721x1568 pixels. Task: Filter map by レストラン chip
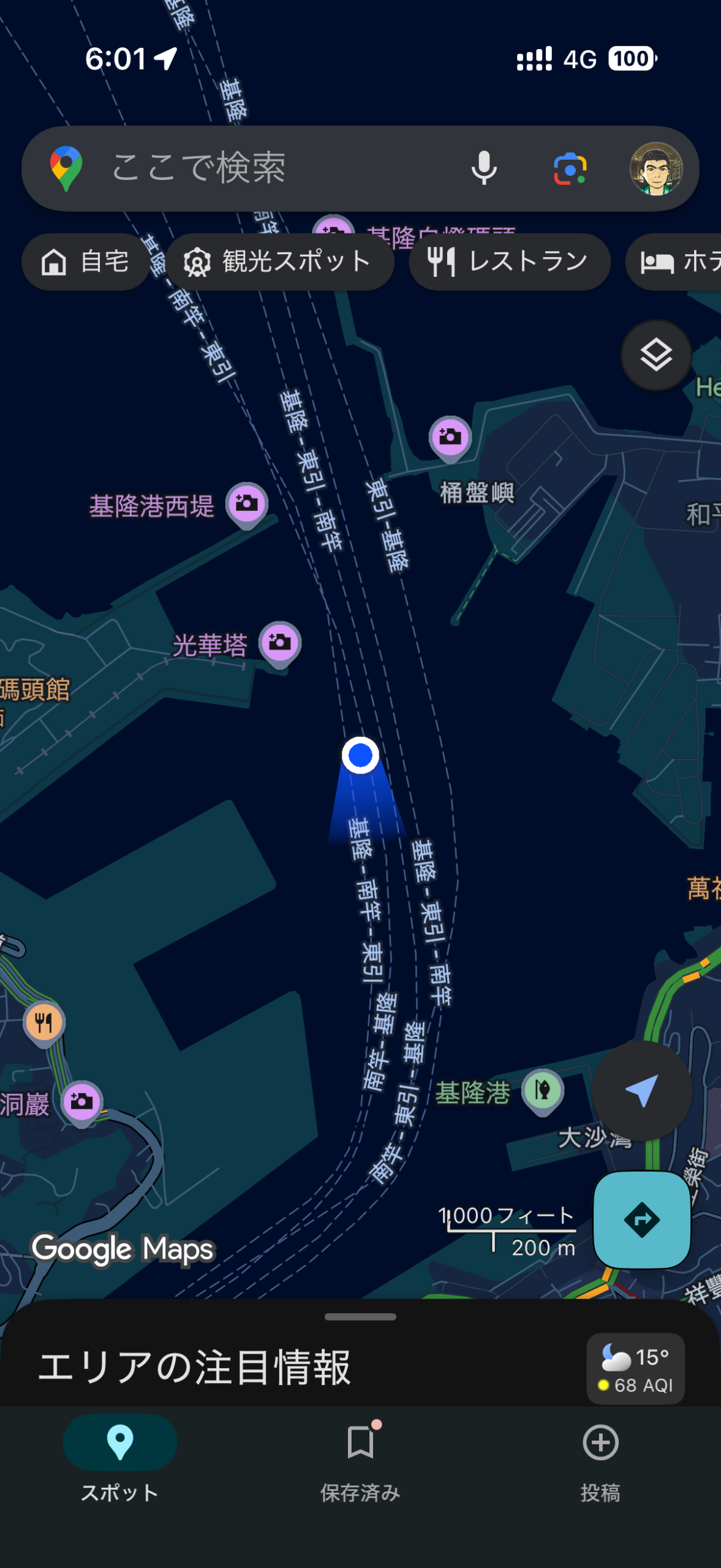(x=509, y=262)
